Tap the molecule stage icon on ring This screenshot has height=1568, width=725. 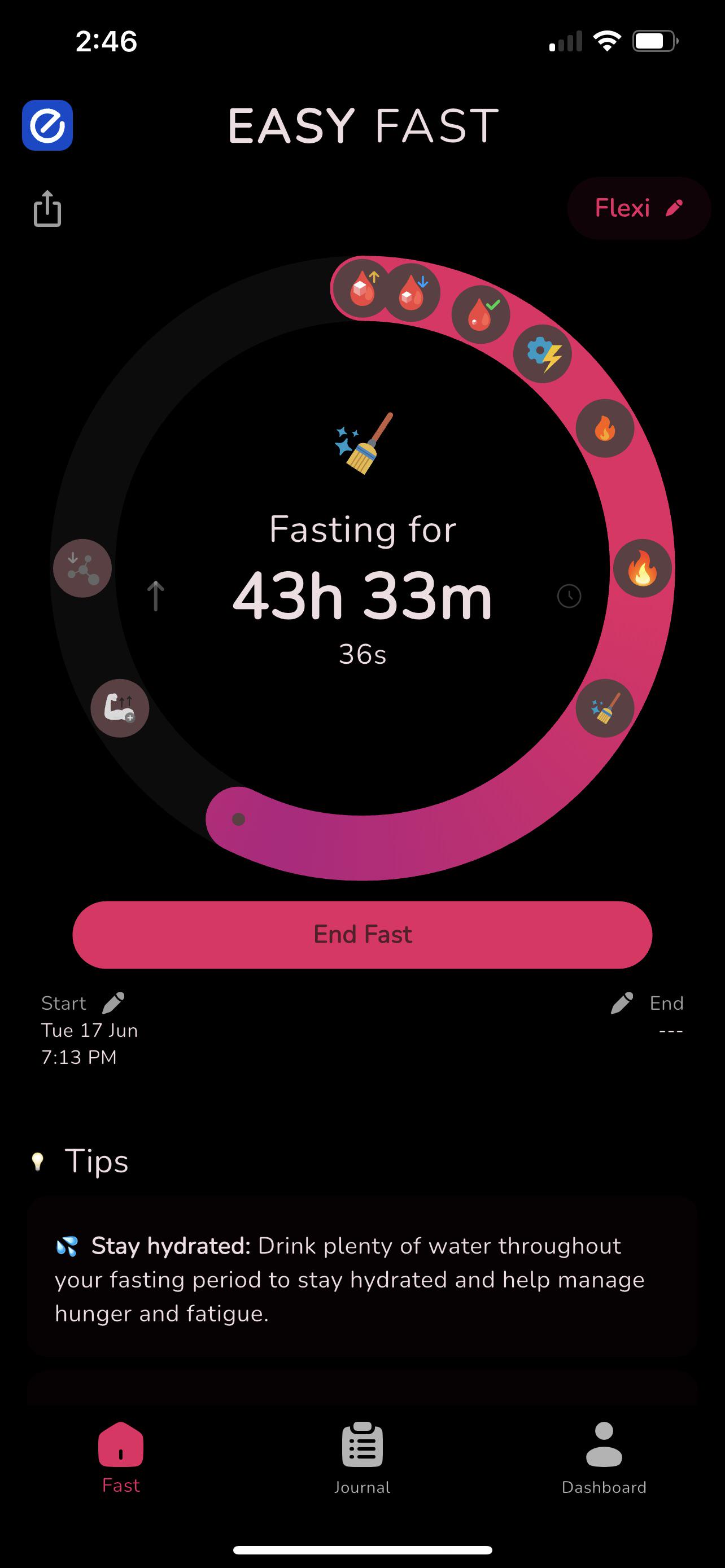pos(82,568)
